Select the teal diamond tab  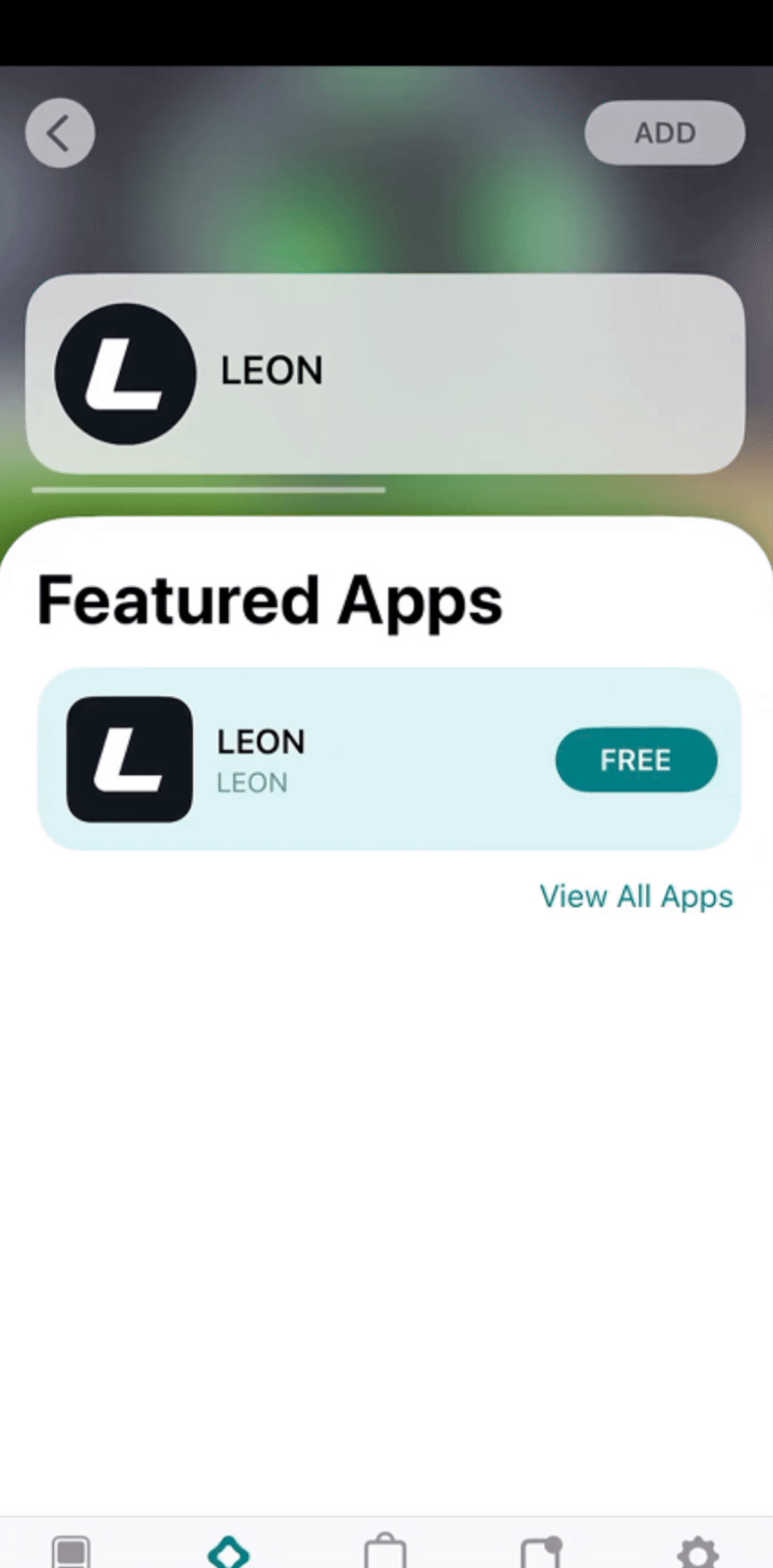(x=228, y=1551)
